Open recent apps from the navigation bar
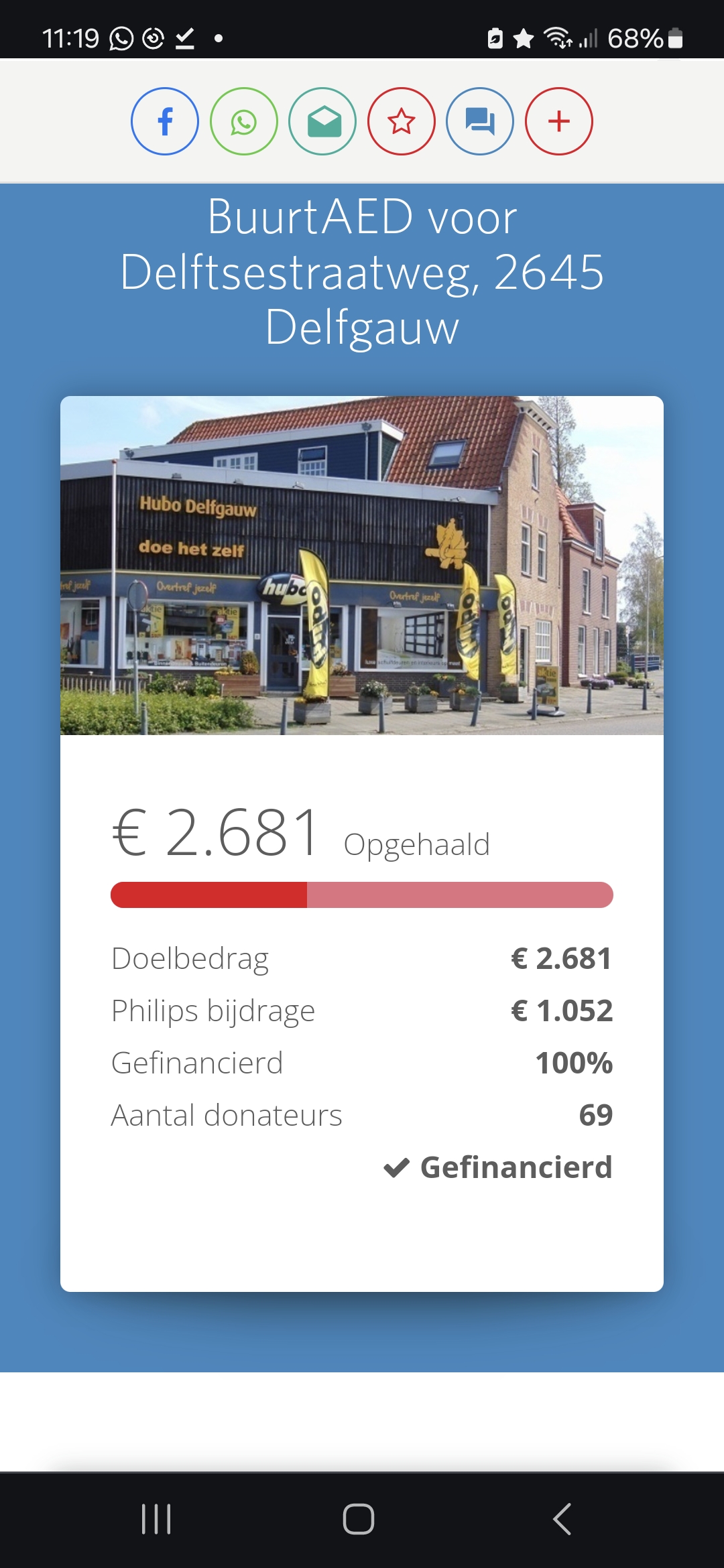The height and width of the screenshot is (1568, 724). (157, 1518)
